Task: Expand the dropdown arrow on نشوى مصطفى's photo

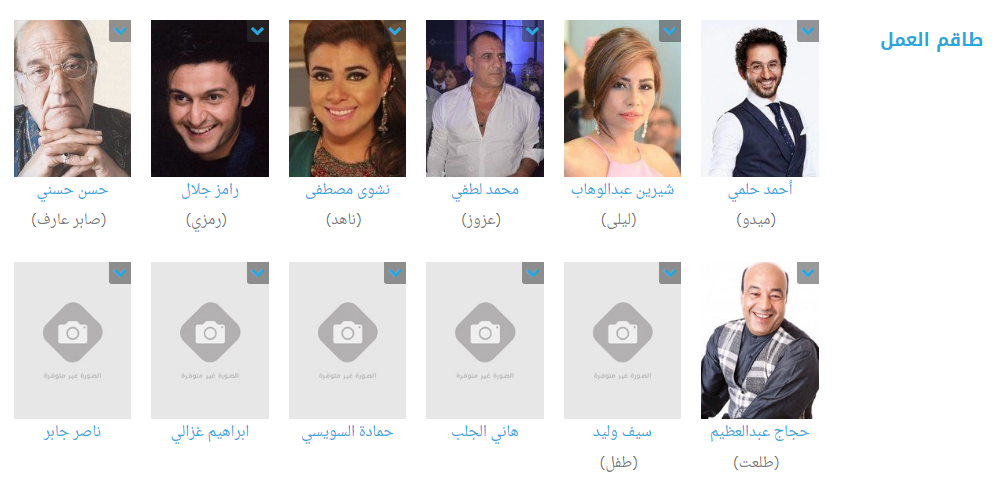Action: [395, 31]
